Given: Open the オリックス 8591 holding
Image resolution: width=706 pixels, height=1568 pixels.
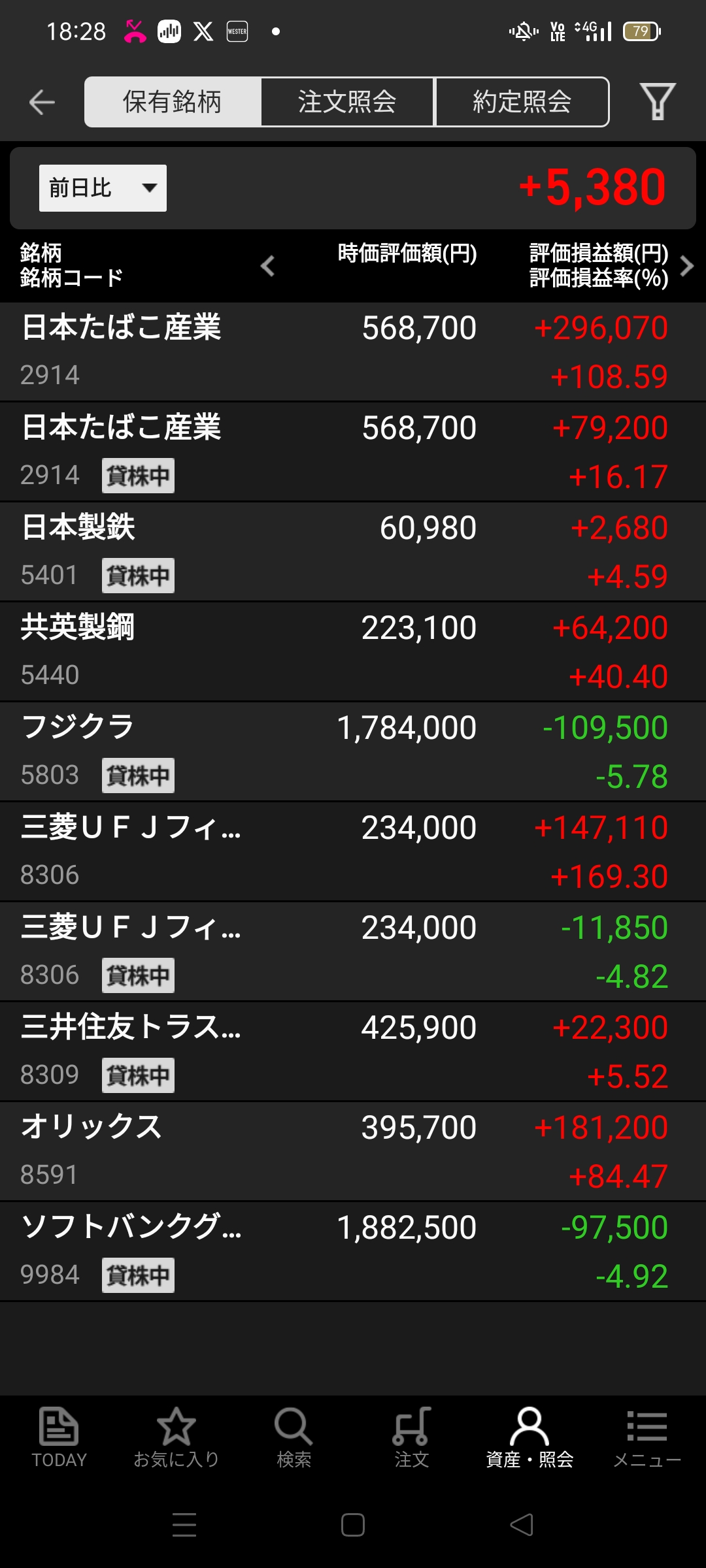Looking at the screenshot, I should [353, 1151].
